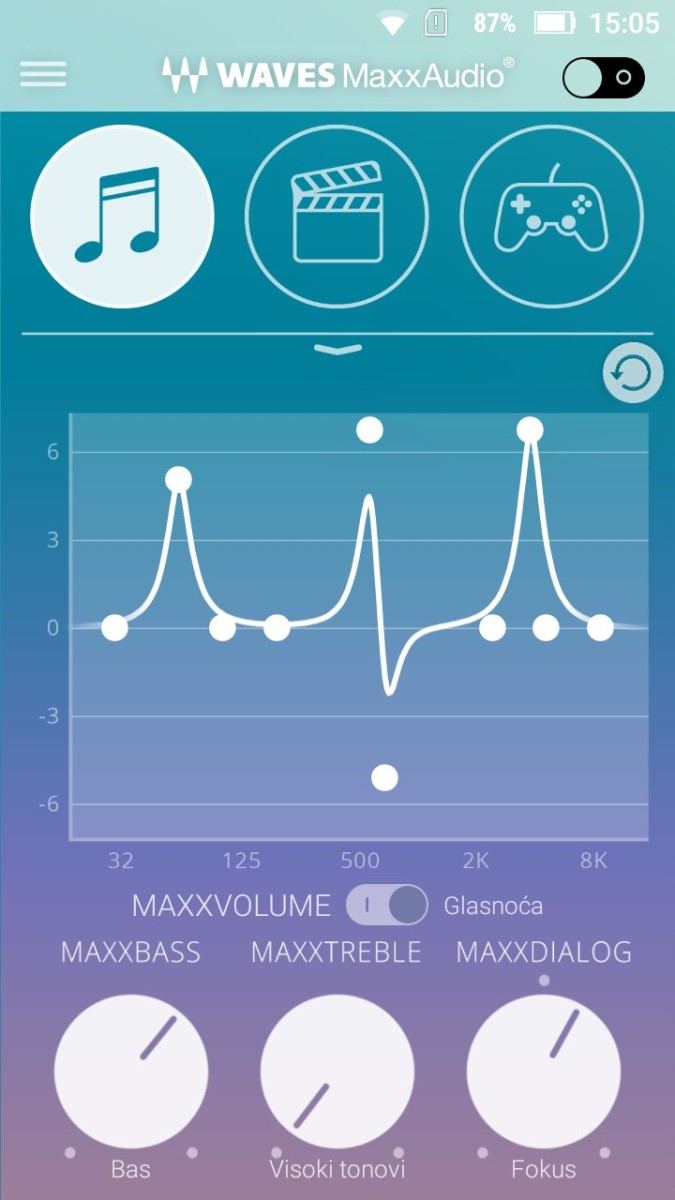Tap the MAXXTREBLE Visoki tonovi knob
This screenshot has height=1200, width=675.
(337, 1072)
